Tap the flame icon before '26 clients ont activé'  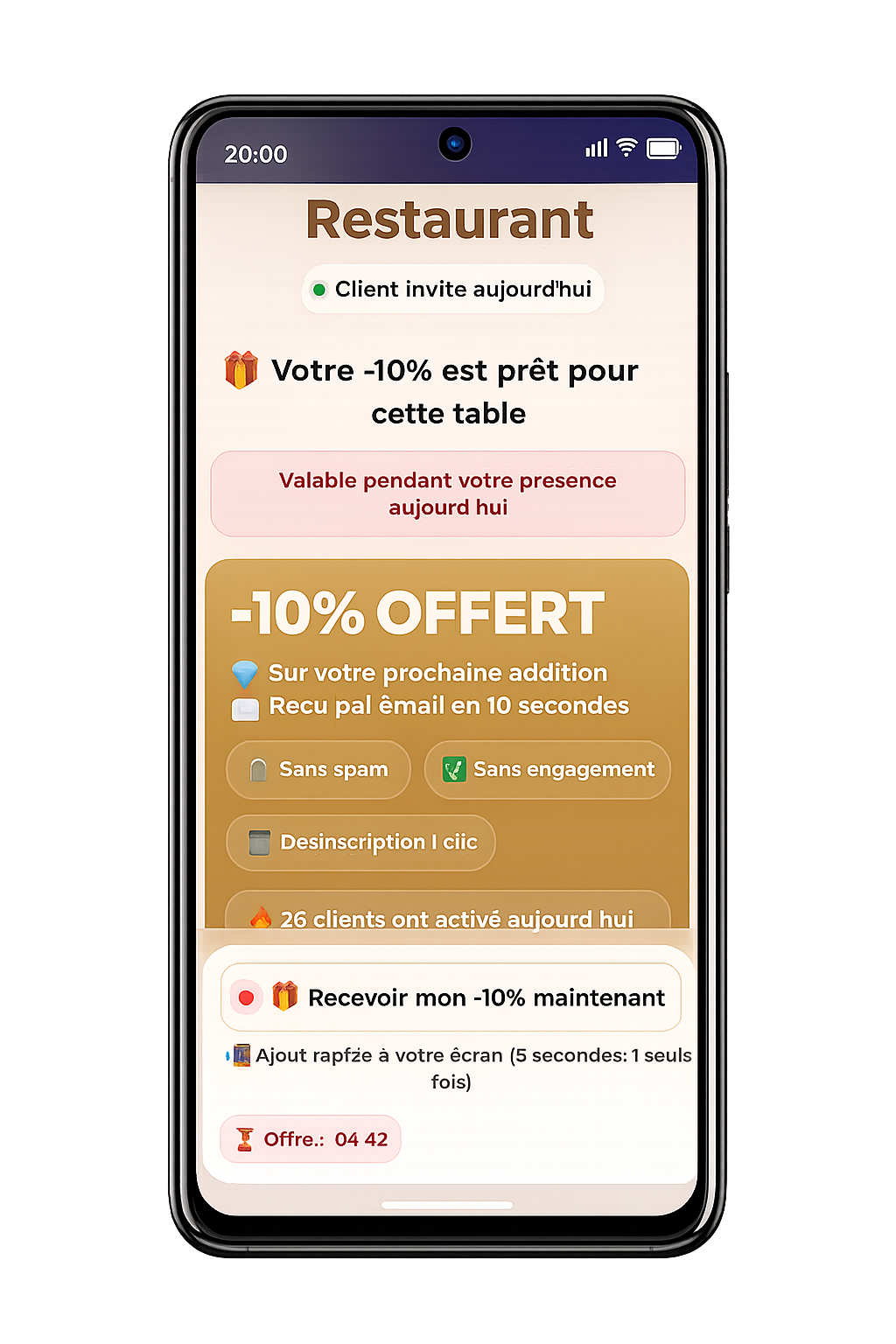coord(260,919)
